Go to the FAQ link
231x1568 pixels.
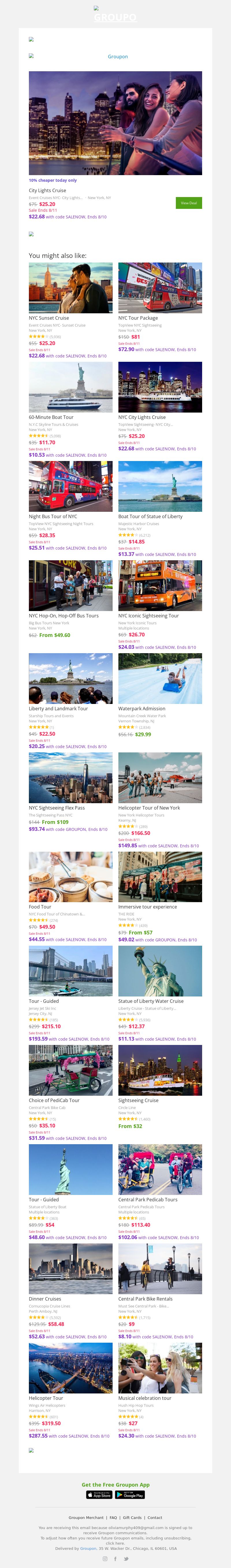pos(113,1518)
